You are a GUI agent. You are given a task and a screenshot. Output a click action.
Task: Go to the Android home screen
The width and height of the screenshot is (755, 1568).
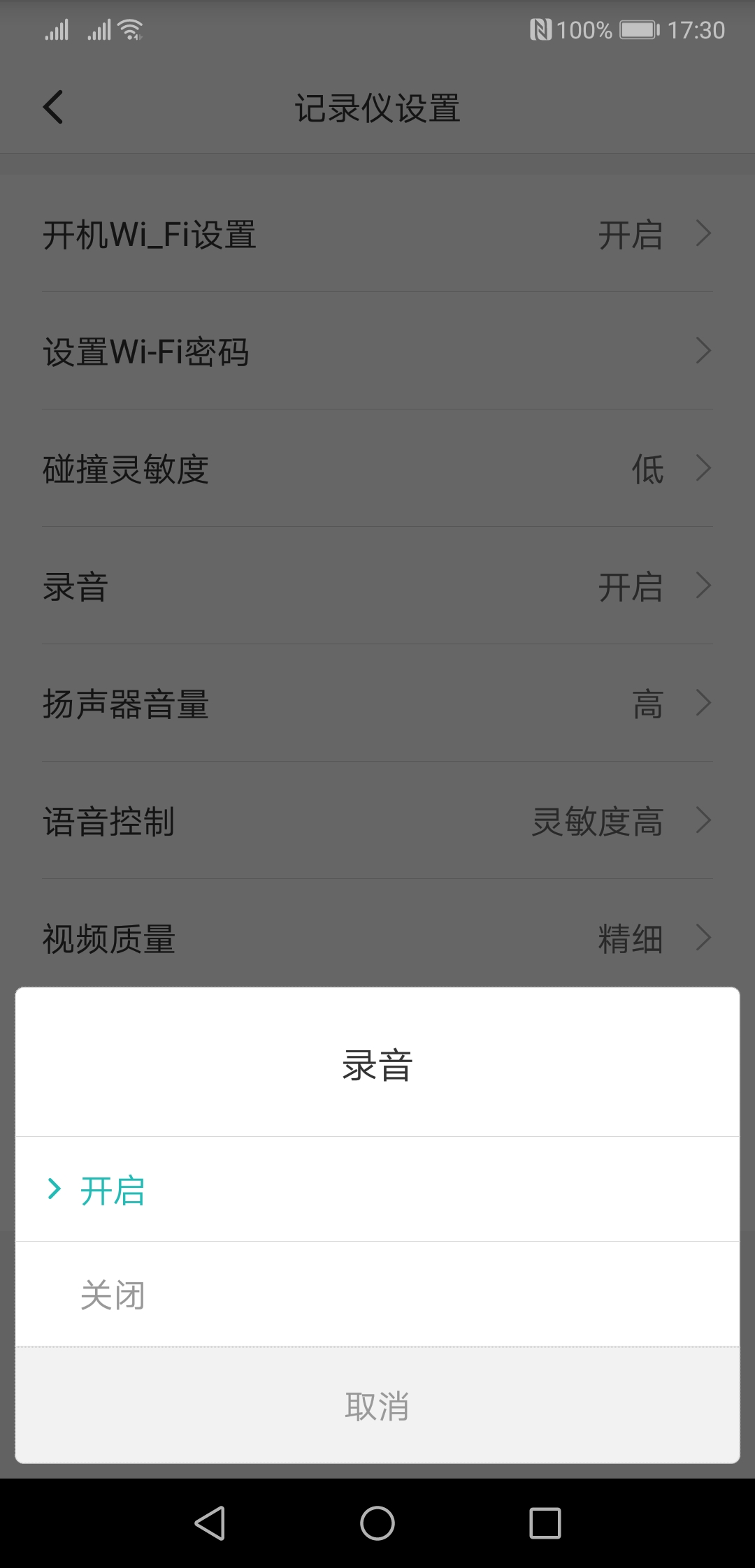377,1523
